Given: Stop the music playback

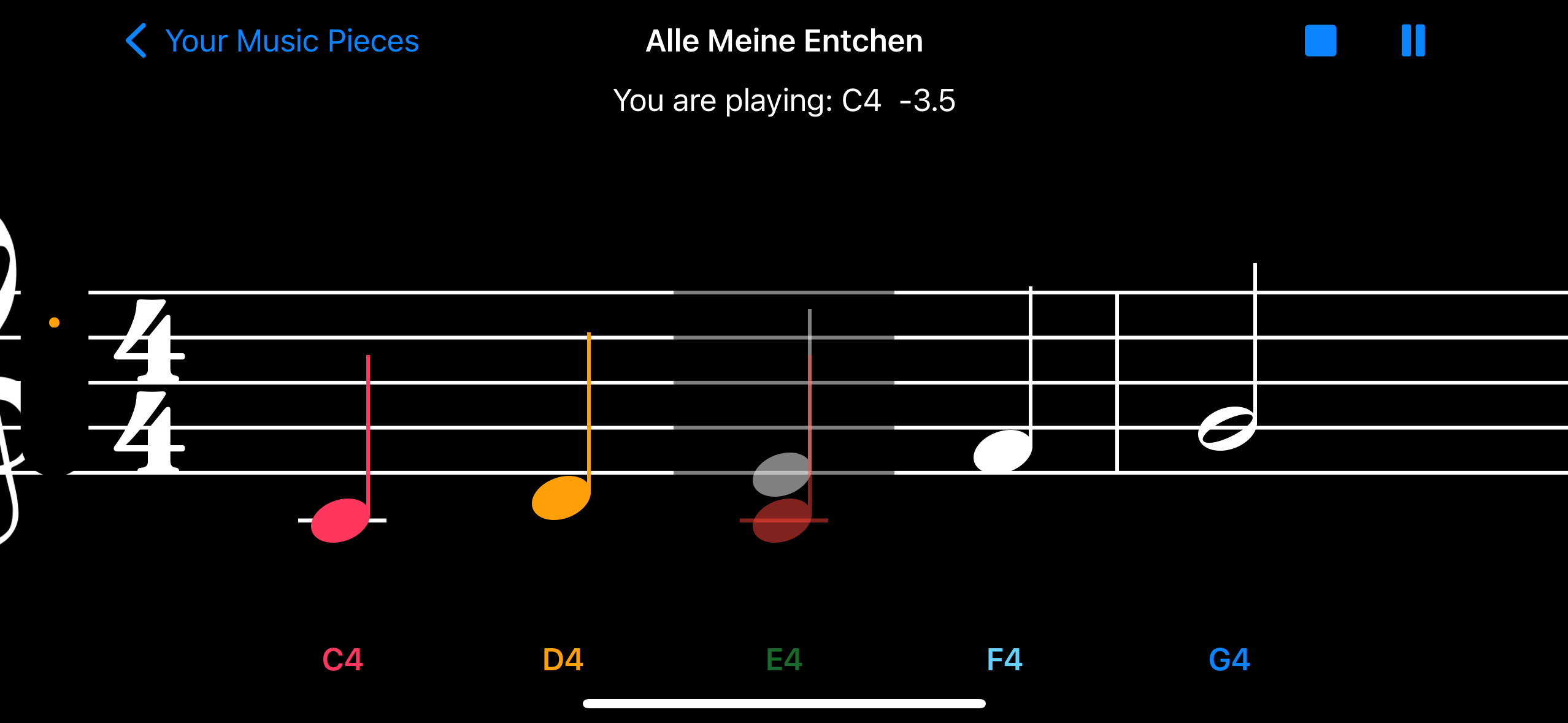Looking at the screenshot, I should tap(1320, 41).
